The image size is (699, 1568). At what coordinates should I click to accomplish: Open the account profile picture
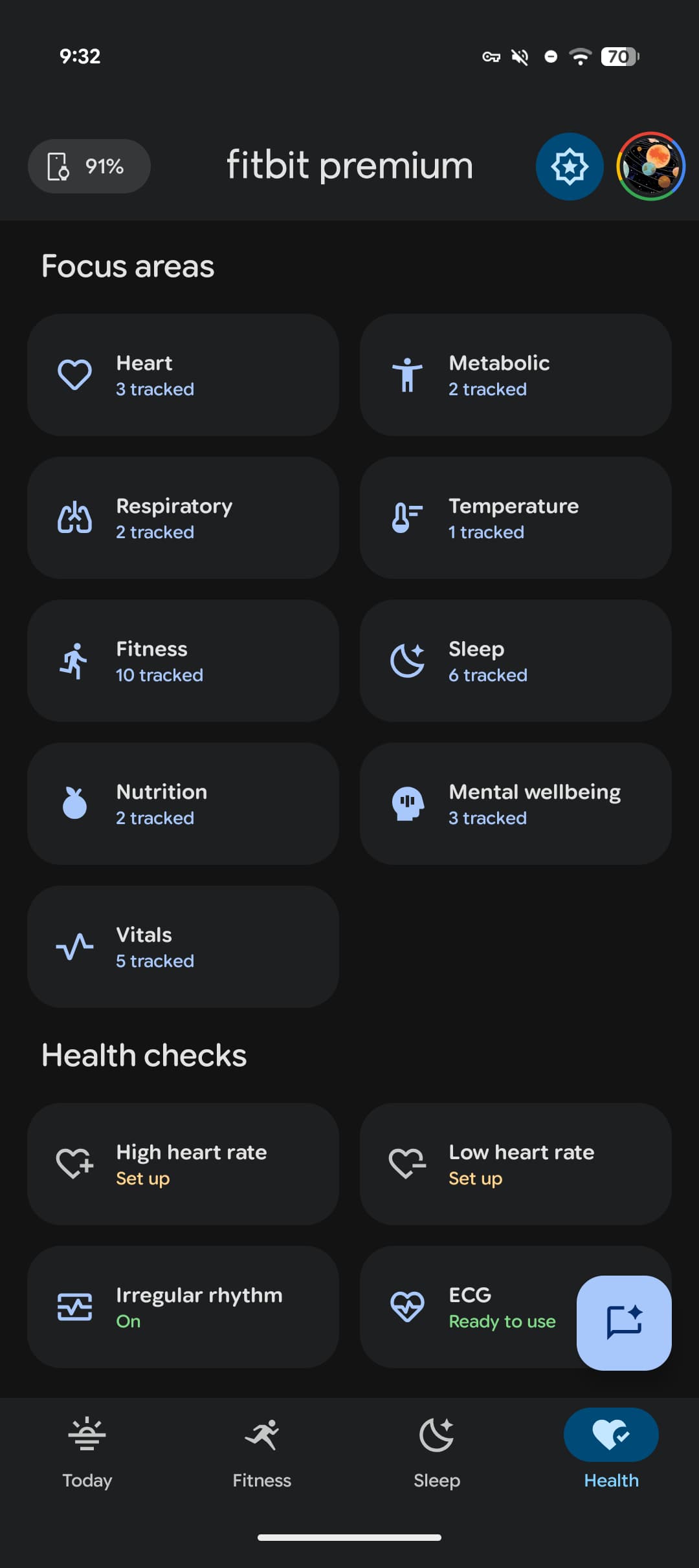[650, 166]
